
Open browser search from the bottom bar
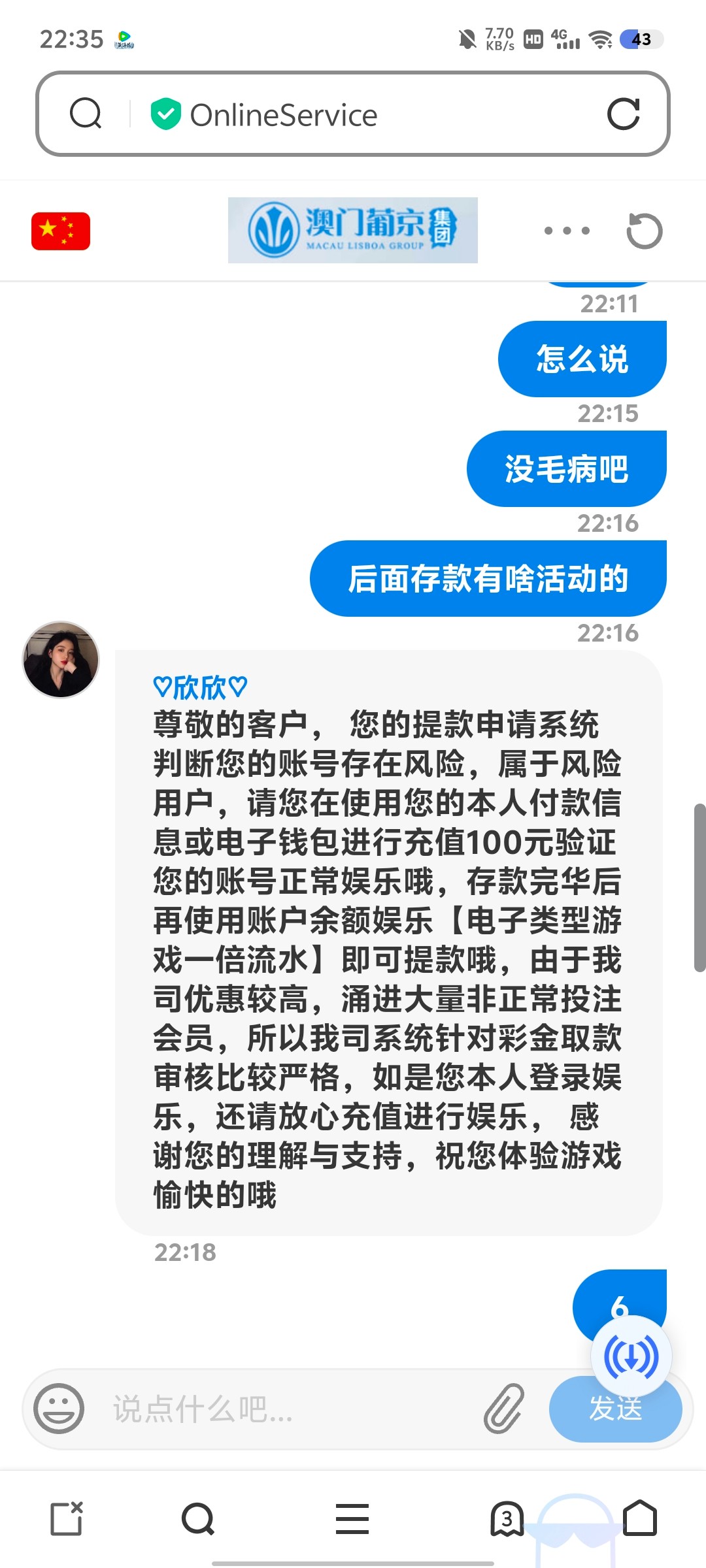tap(198, 1518)
